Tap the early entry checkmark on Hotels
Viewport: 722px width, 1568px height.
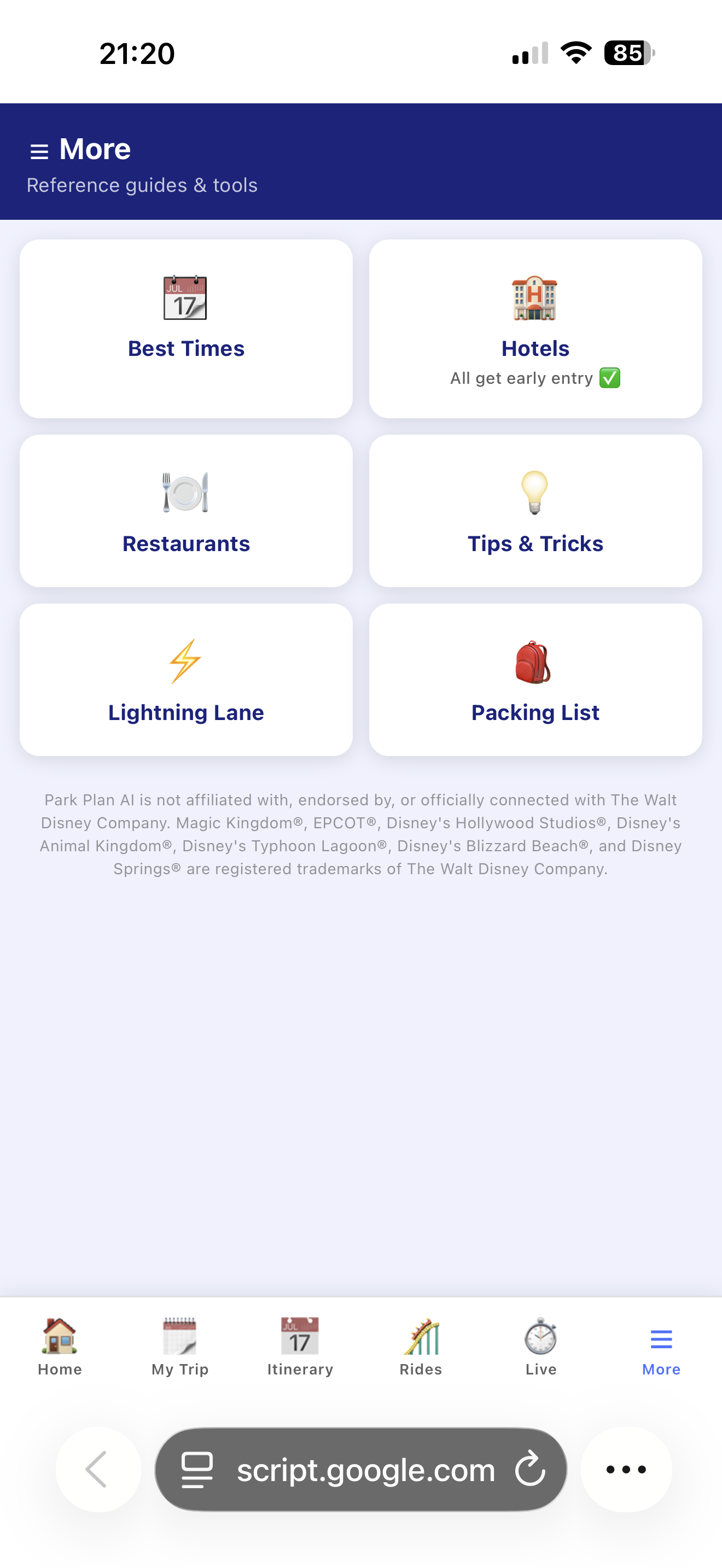(x=609, y=377)
